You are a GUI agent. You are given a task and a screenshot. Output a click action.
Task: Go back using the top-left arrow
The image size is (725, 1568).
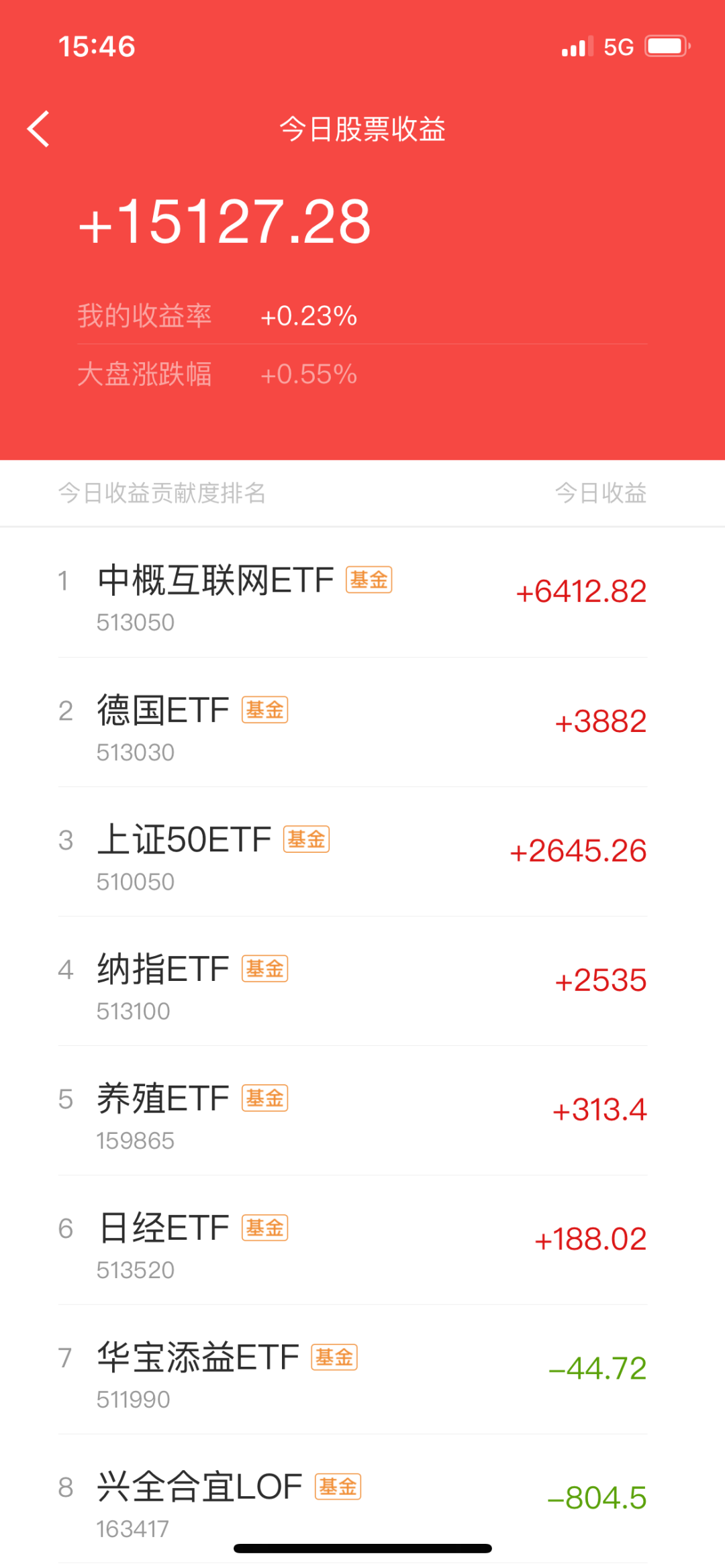pos(38,128)
